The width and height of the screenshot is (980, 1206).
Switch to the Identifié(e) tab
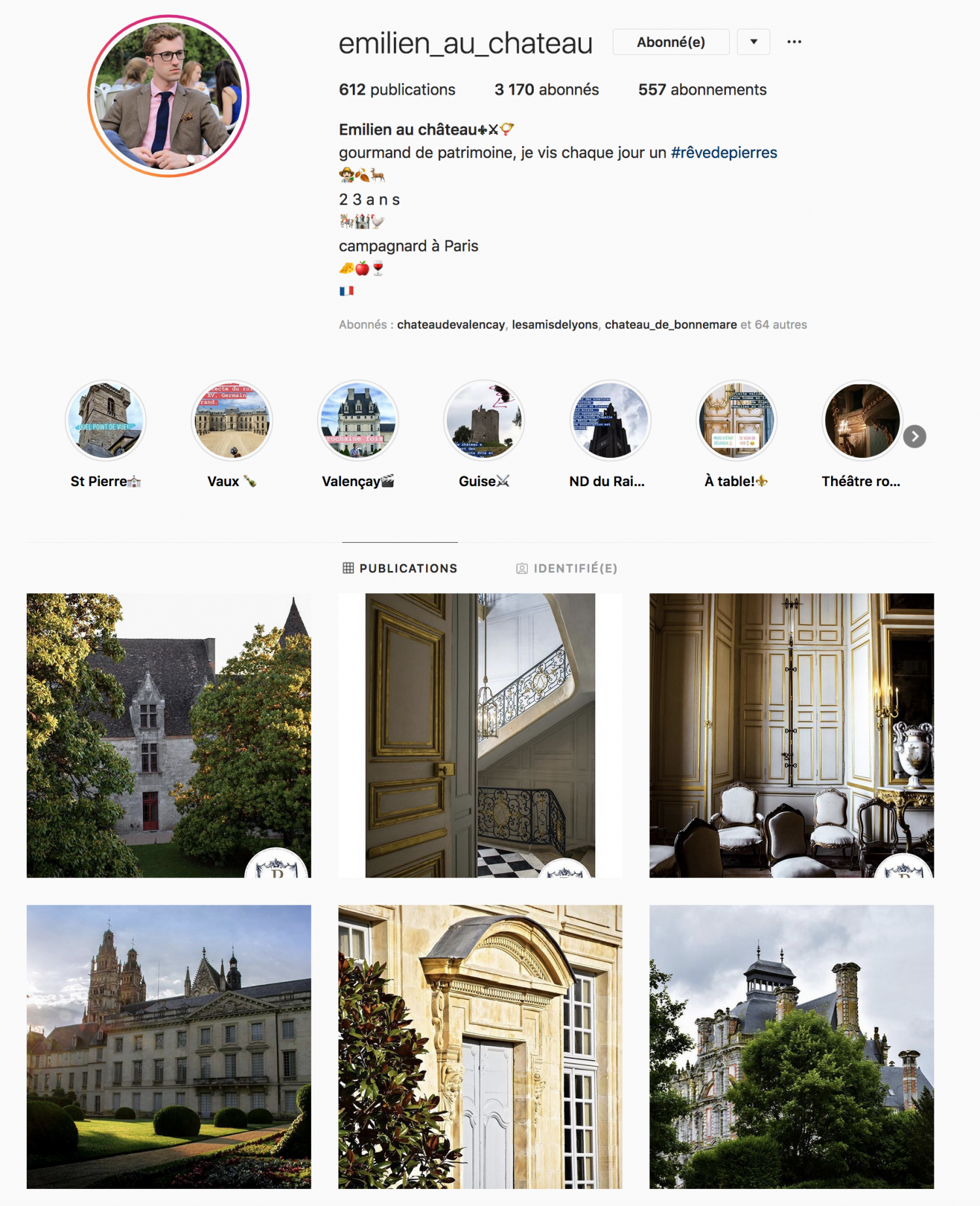566,568
